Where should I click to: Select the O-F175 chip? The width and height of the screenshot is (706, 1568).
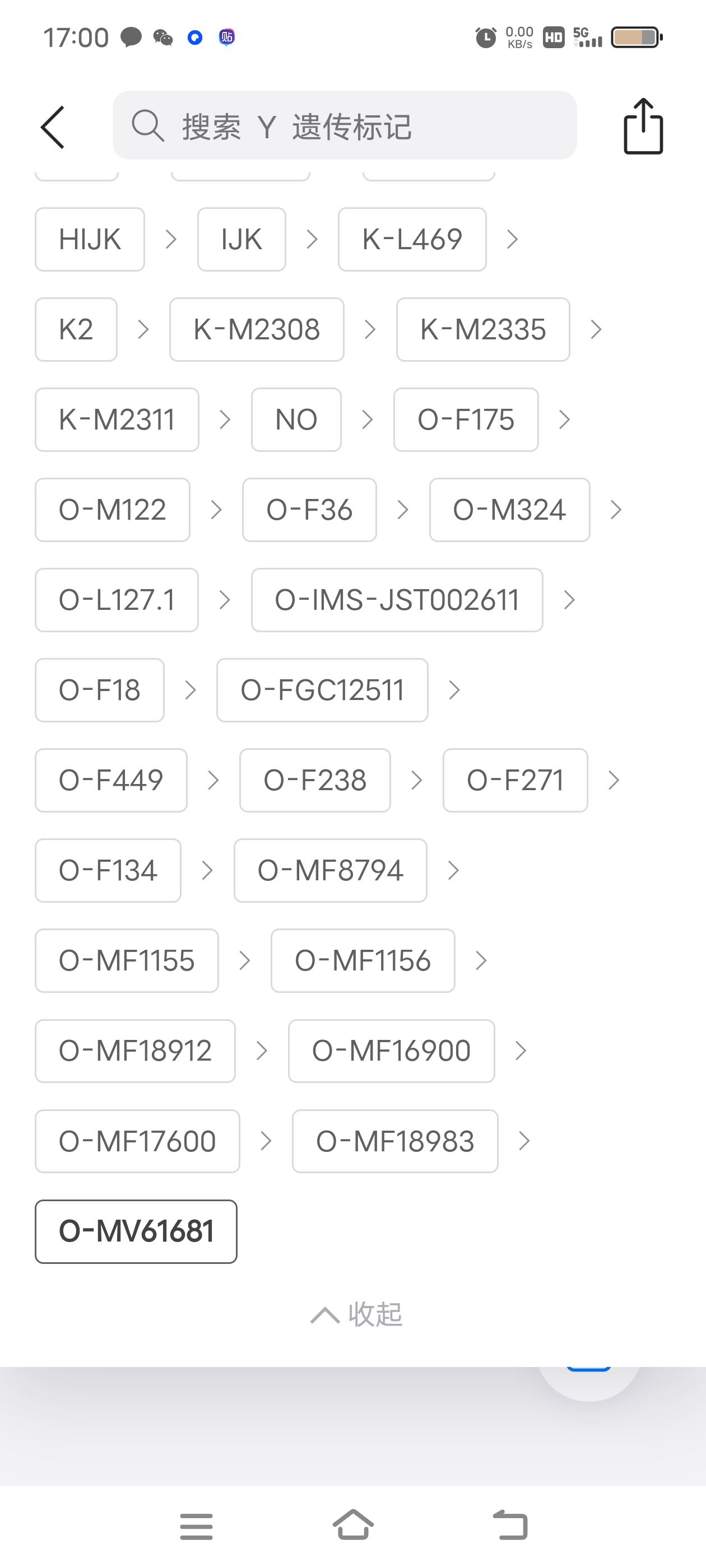click(466, 419)
